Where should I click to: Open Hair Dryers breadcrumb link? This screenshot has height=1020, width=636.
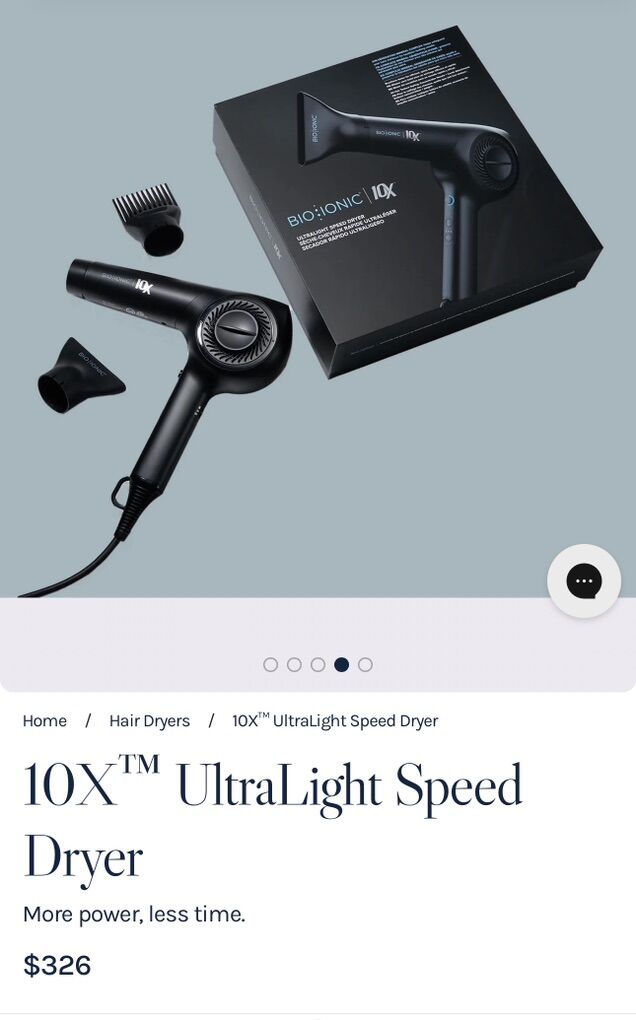pos(149,721)
